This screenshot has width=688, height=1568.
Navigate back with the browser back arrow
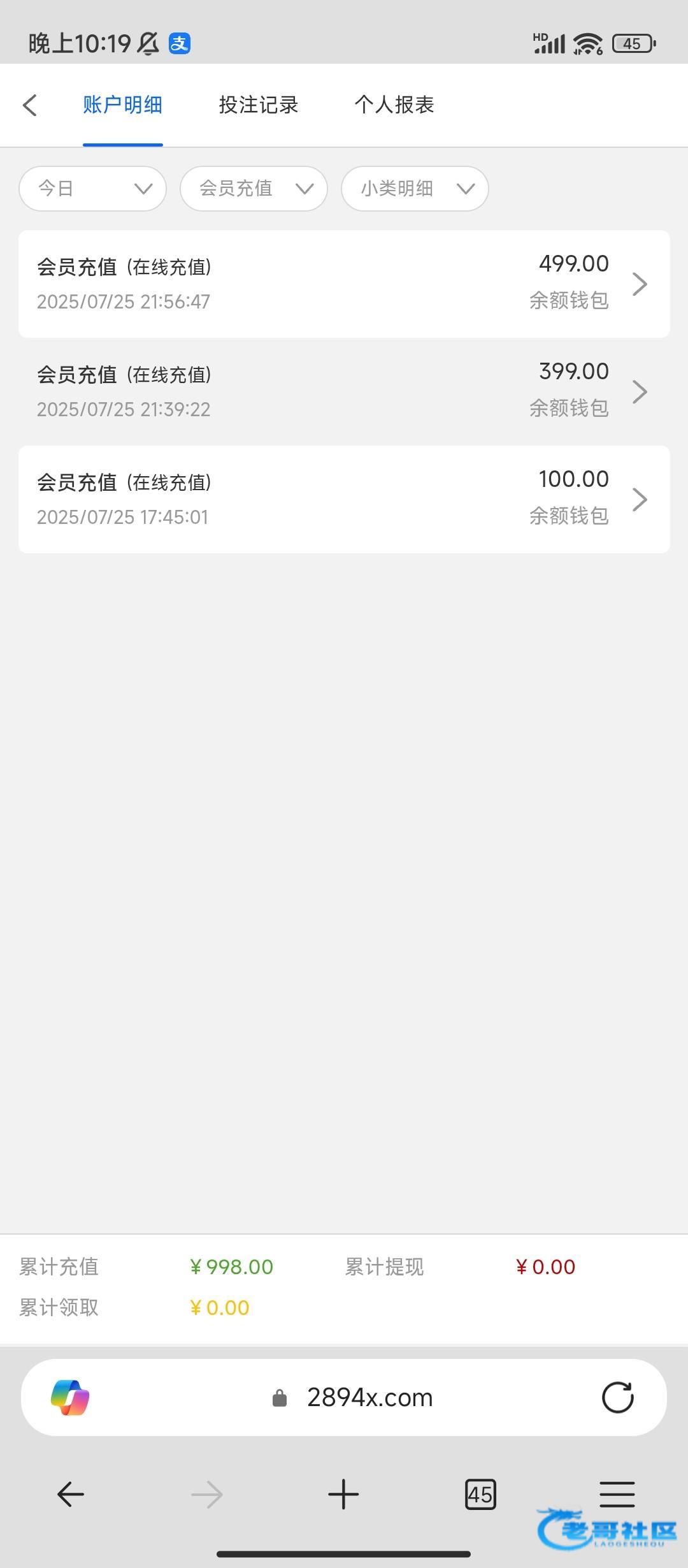tap(71, 1495)
